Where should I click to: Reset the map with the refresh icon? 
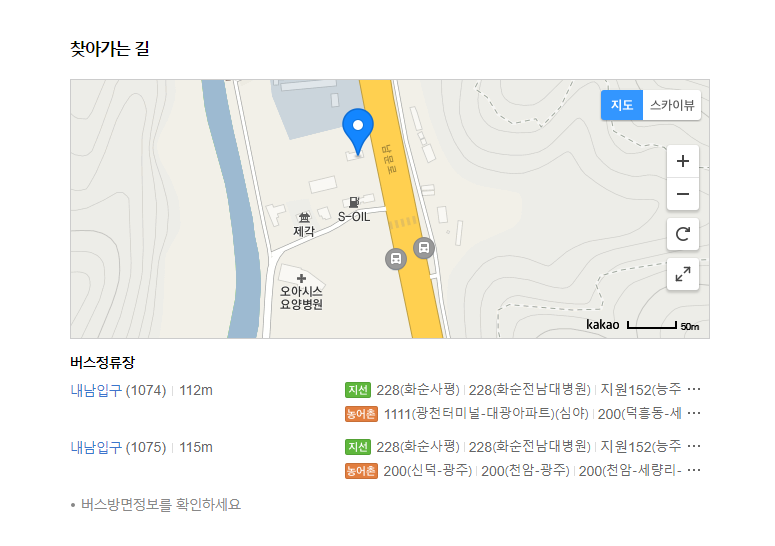pyautogui.click(x=683, y=234)
